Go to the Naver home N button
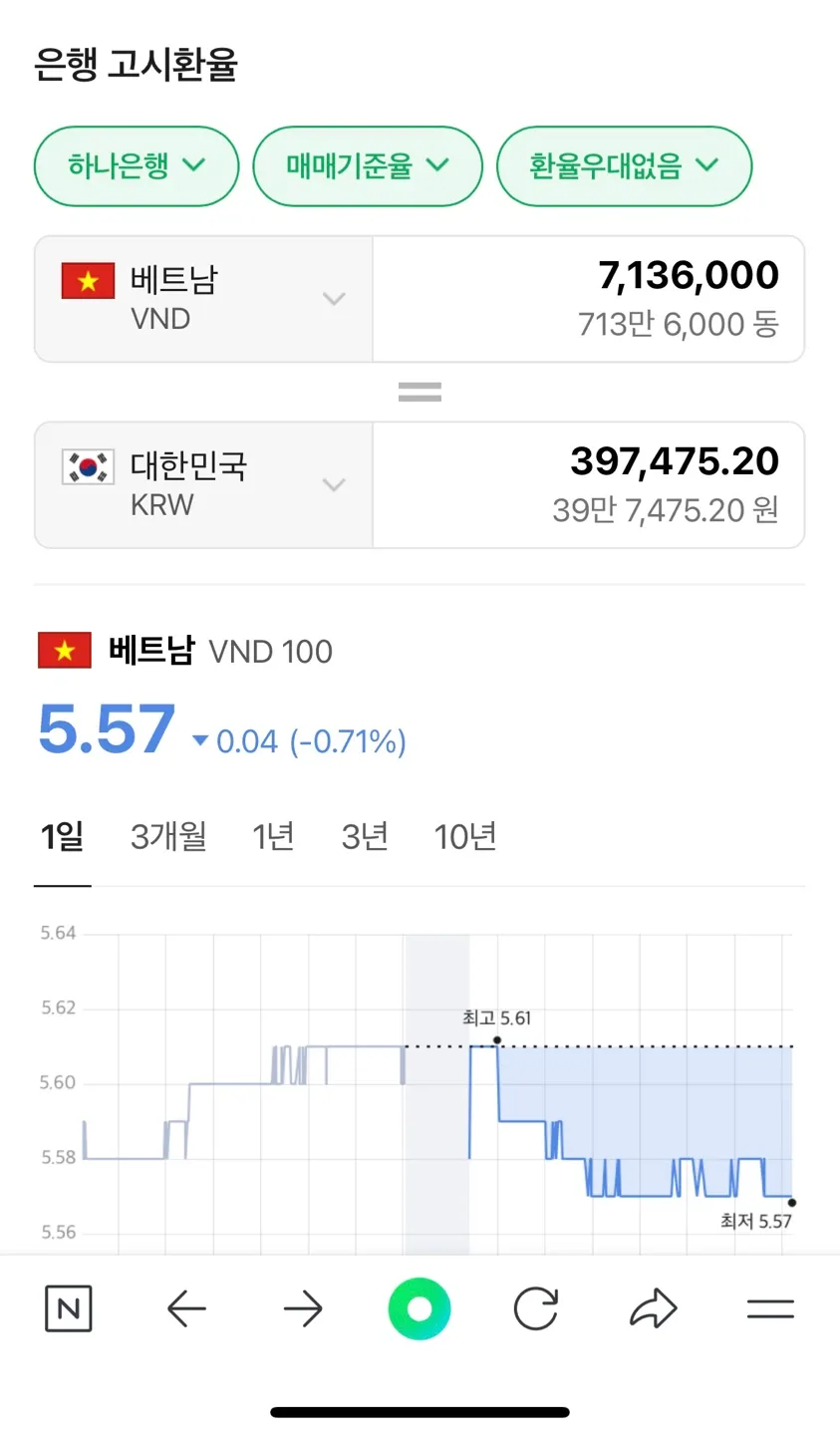 click(x=69, y=1308)
